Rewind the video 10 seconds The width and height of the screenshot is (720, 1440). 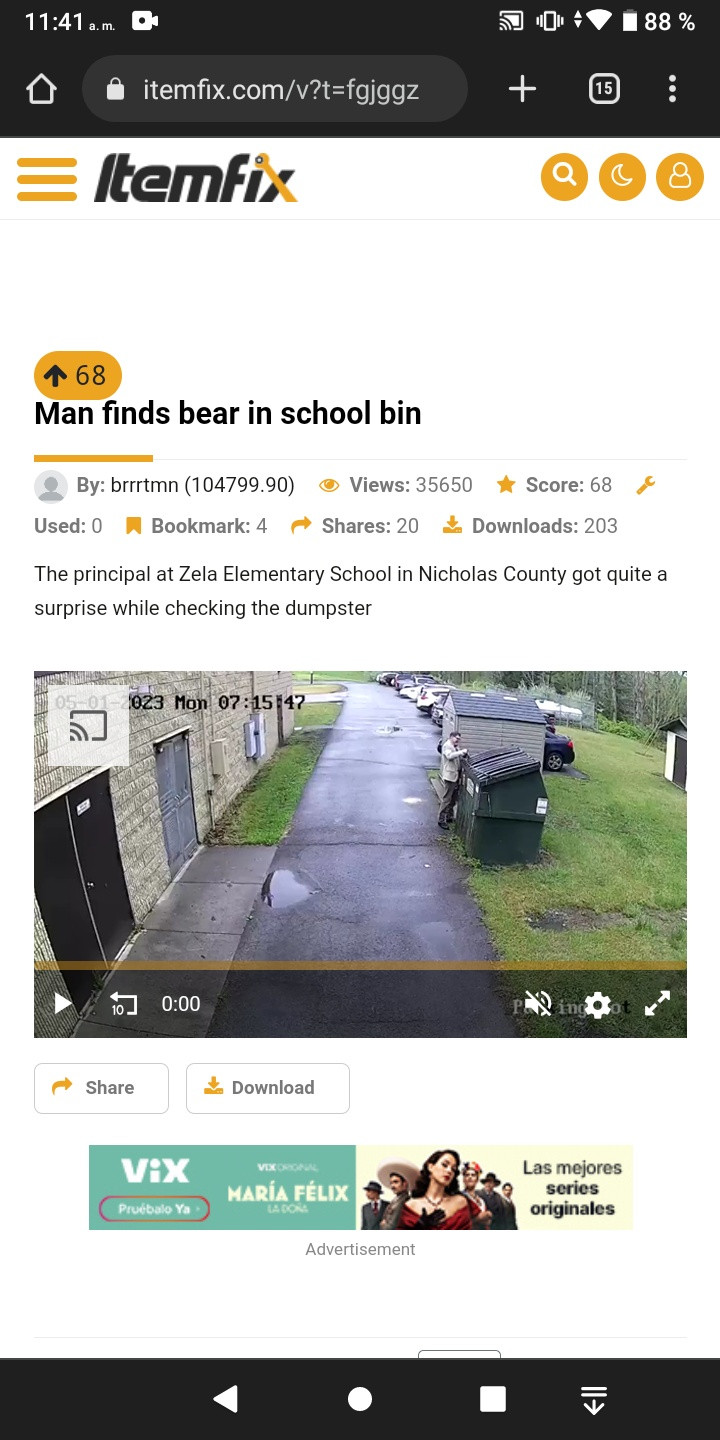(122, 1004)
